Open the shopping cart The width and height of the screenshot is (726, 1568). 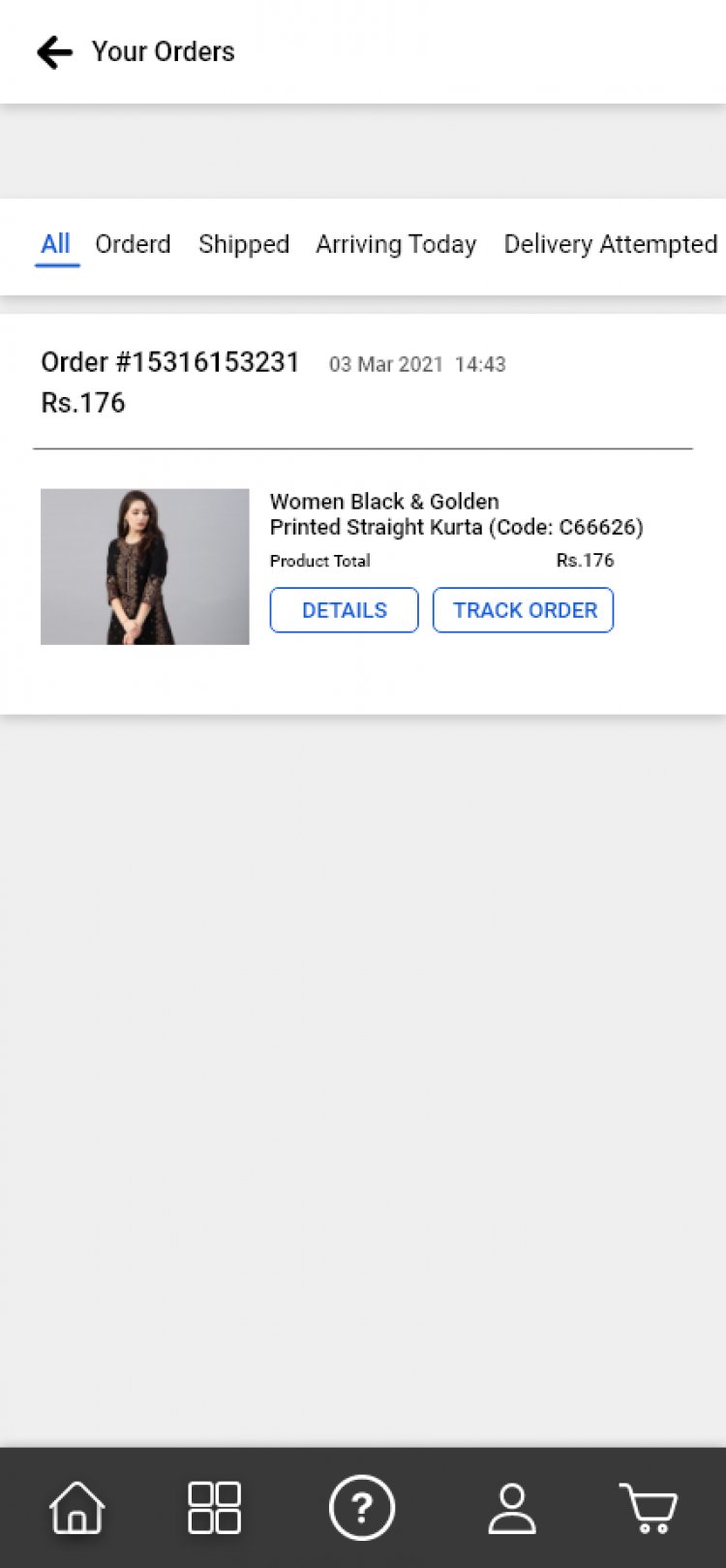pyautogui.click(x=649, y=1508)
